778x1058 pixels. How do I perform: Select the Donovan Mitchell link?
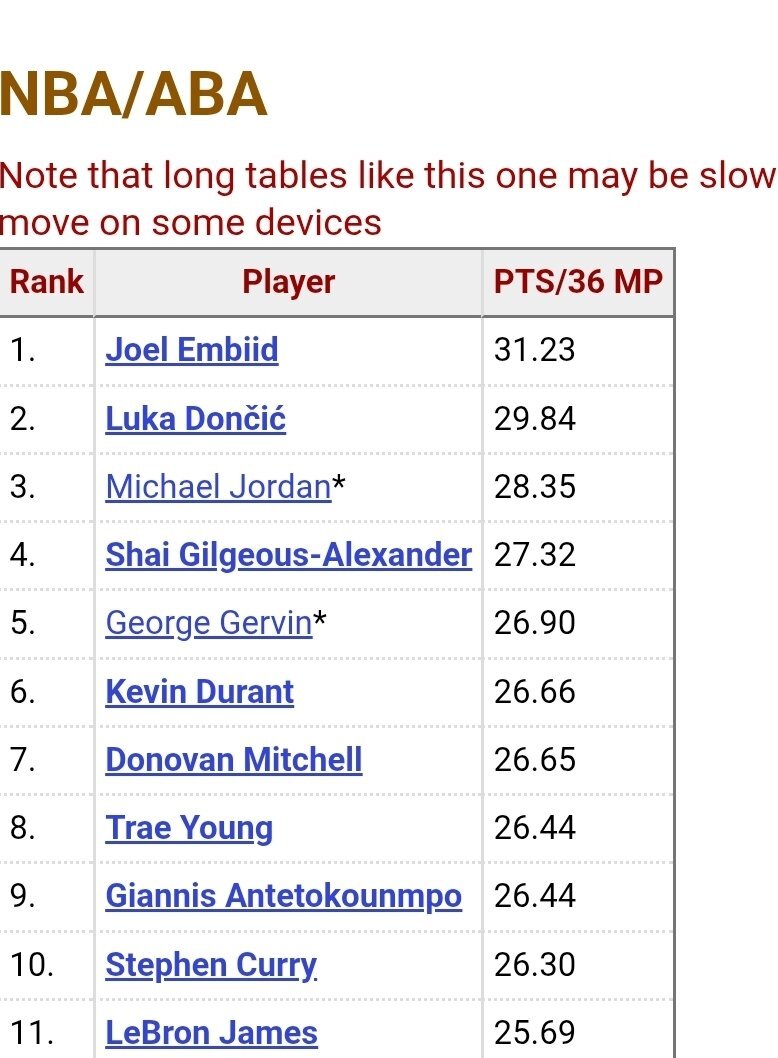(x=234, y=759)
